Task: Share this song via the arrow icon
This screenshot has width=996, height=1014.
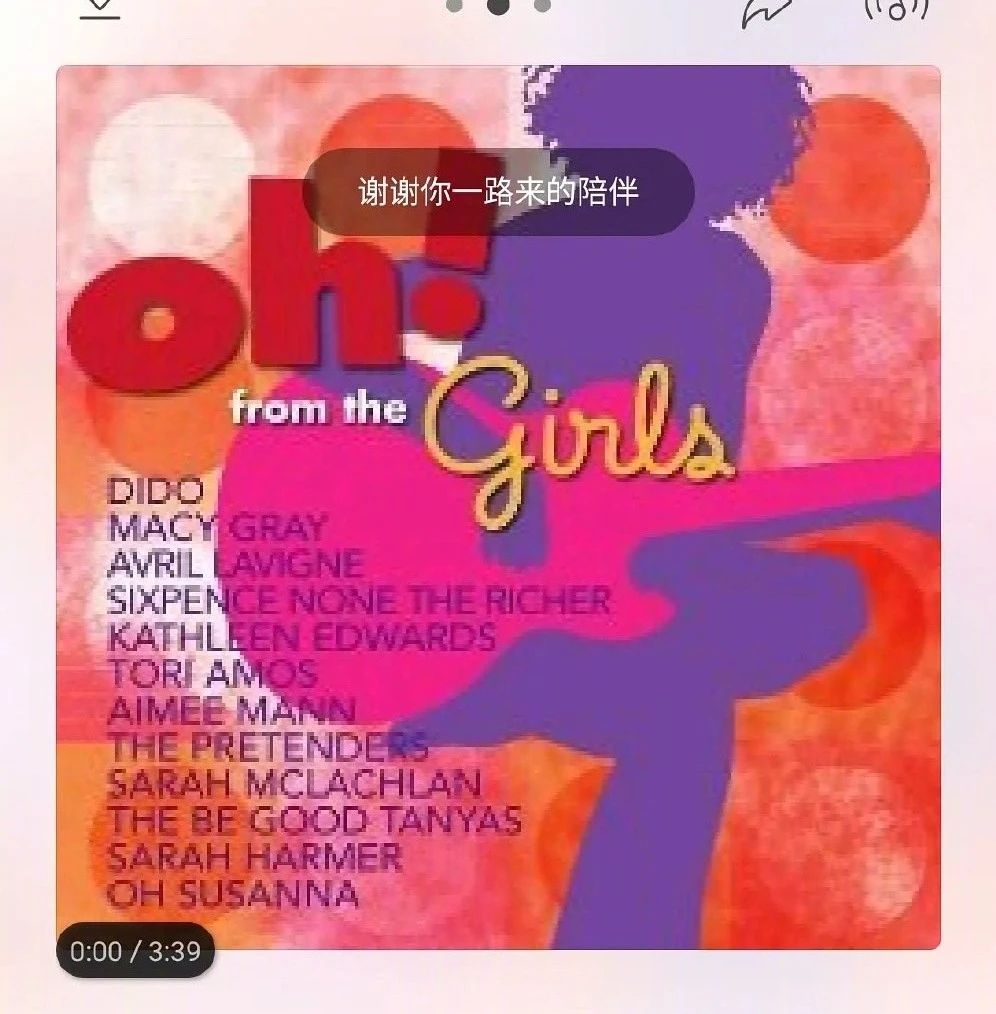Action: tap(768, 10)
